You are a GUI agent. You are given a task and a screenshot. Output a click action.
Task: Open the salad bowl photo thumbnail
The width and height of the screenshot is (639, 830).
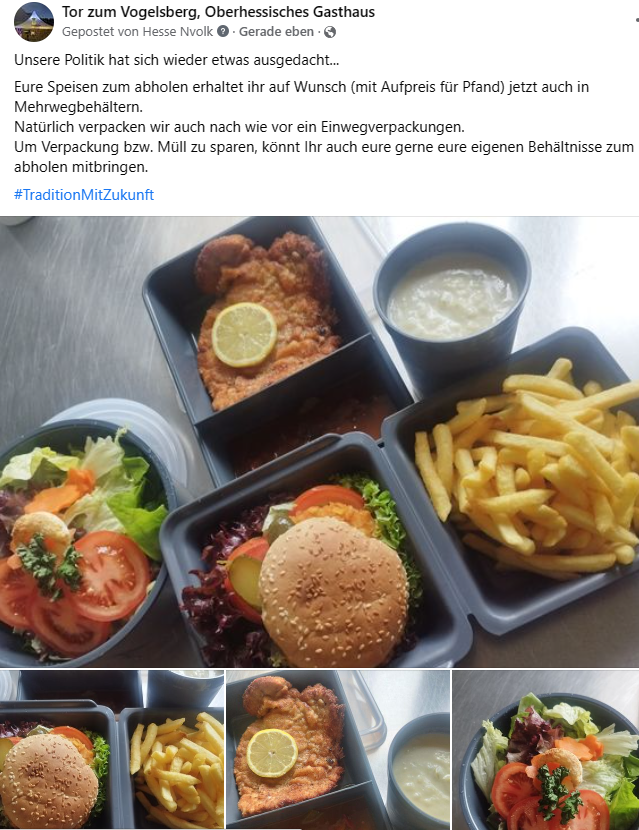click(x=545, y=749)
